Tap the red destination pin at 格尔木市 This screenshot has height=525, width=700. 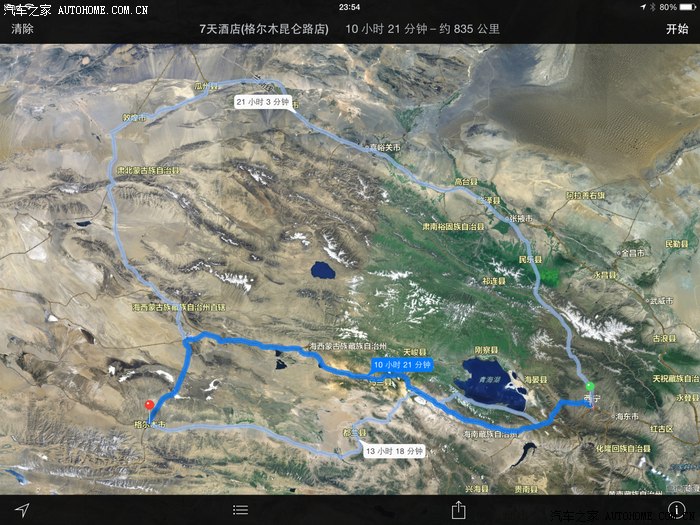(x=150, y=406)
